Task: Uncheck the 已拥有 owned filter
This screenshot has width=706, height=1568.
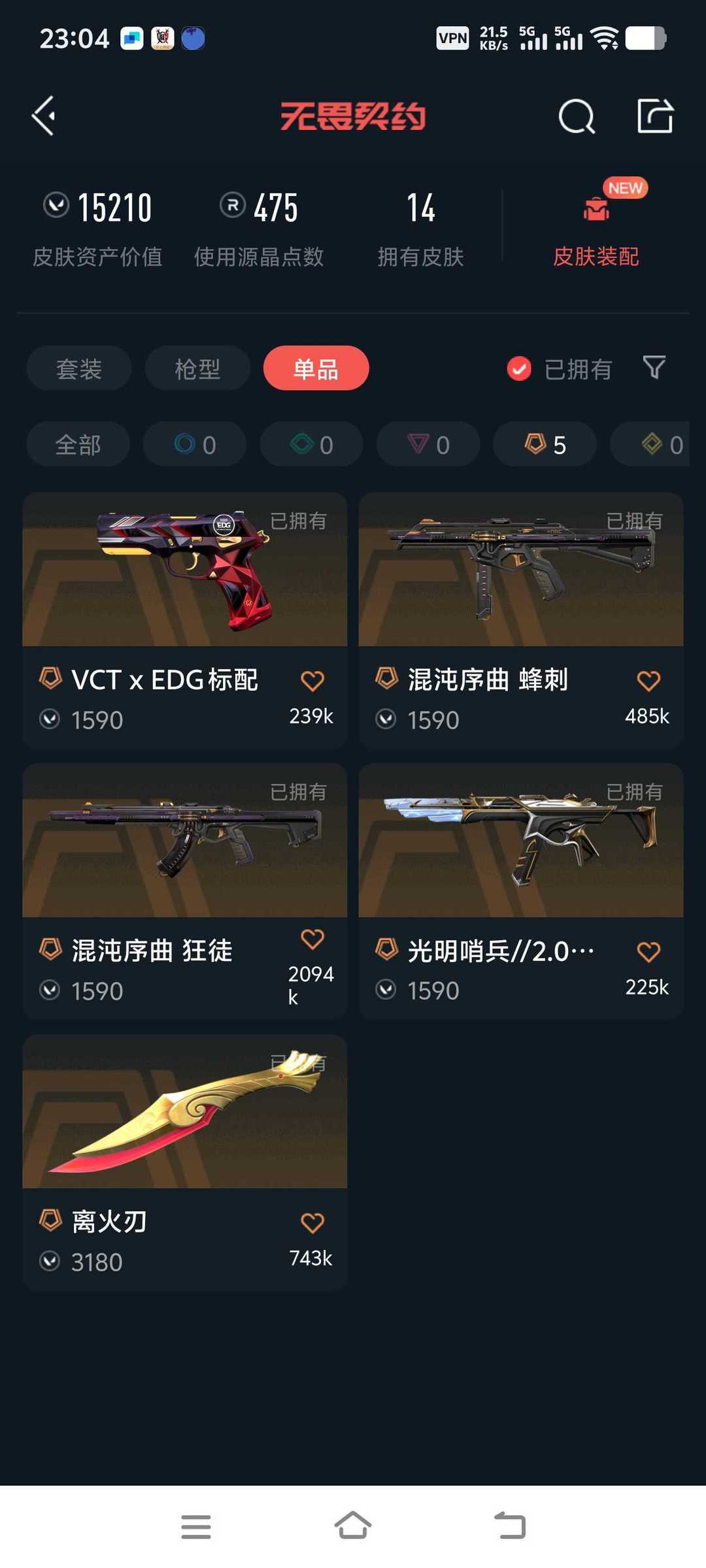Action: click(x=520, y=369)
